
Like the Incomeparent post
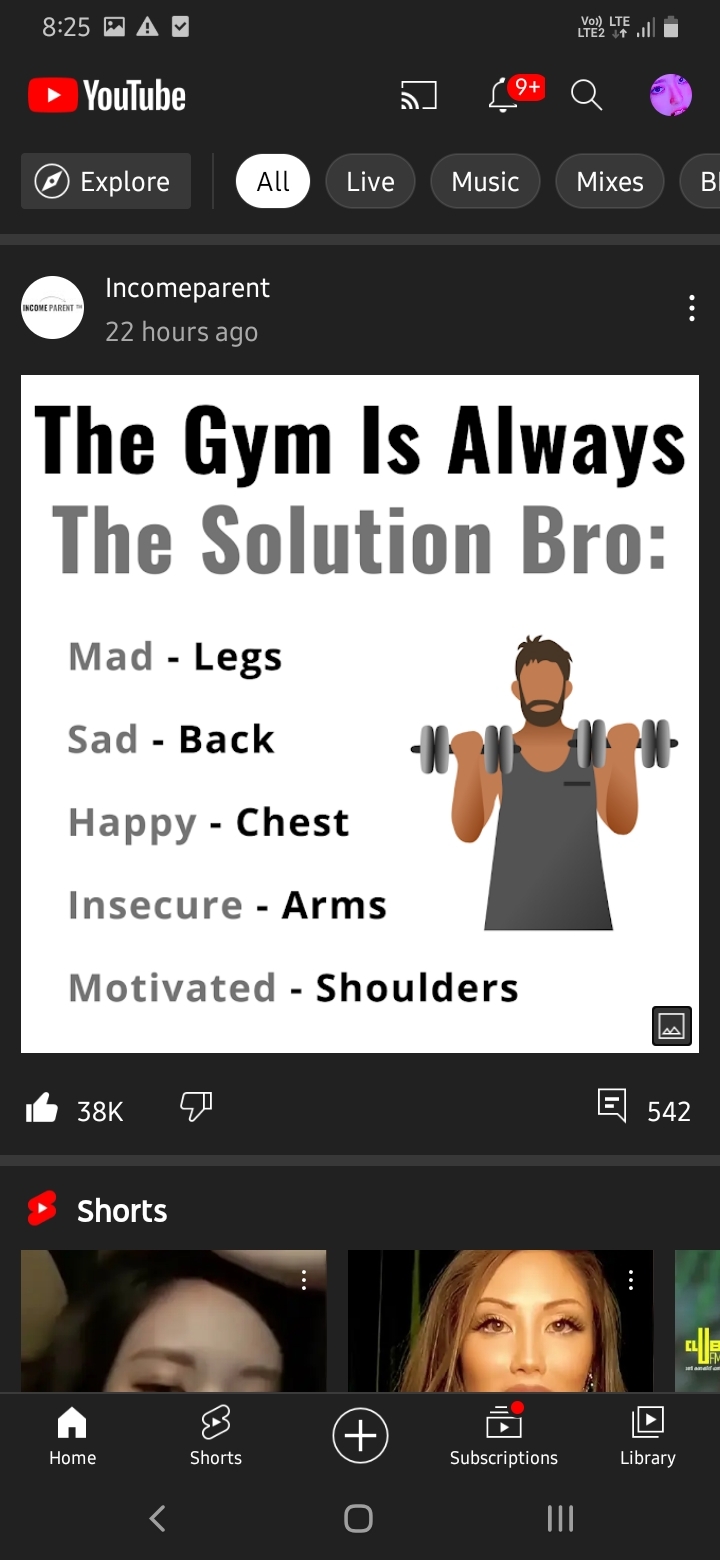pos(42,1108)
